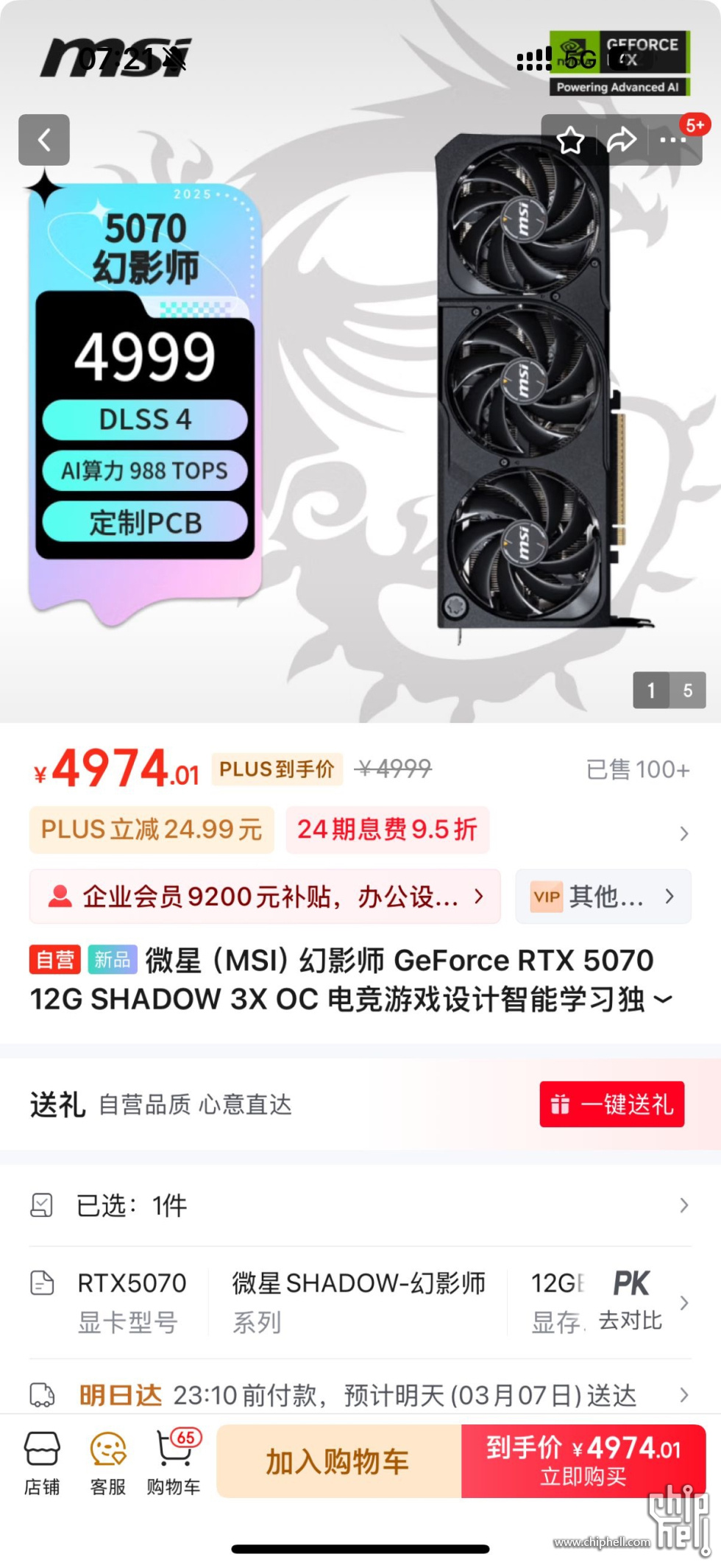Image resolution: width=721 pixels, height=1568 pixels.
Task: Visit the 店铺 store page
Action: (42, 1463)
